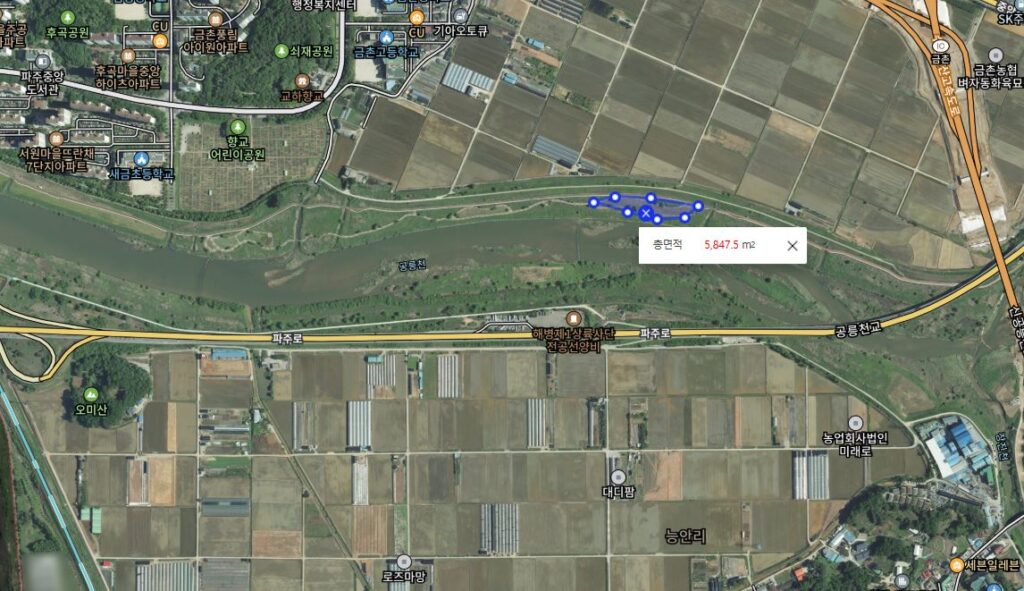This screenshot has width=1024, height=591.
Task: Tap the 쇠재공원 park marker
Action: pos(280,50)
